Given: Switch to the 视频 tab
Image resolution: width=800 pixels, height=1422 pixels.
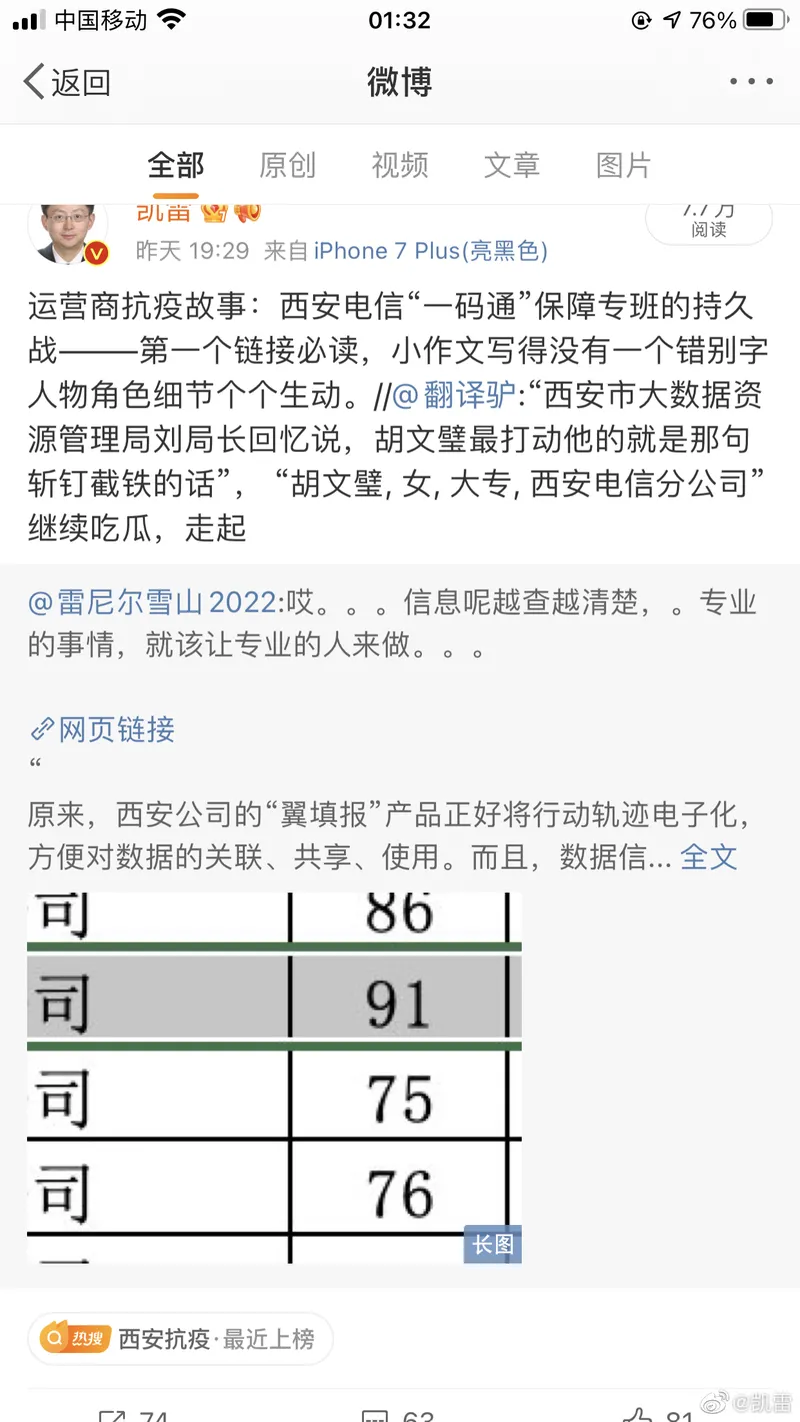Looking at the screenshot, I should click(400, 165).
